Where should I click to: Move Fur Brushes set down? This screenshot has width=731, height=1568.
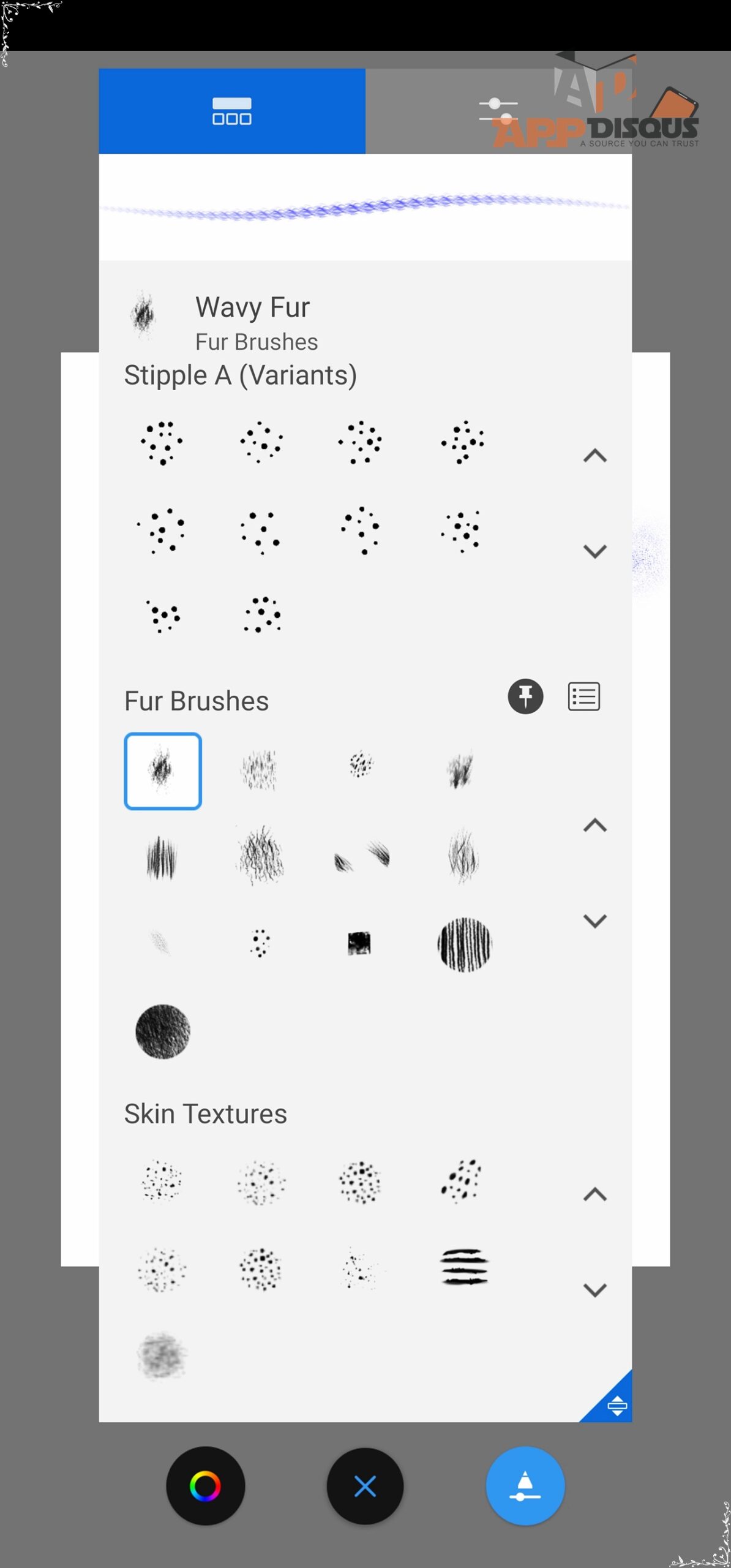tap(594, 921)
